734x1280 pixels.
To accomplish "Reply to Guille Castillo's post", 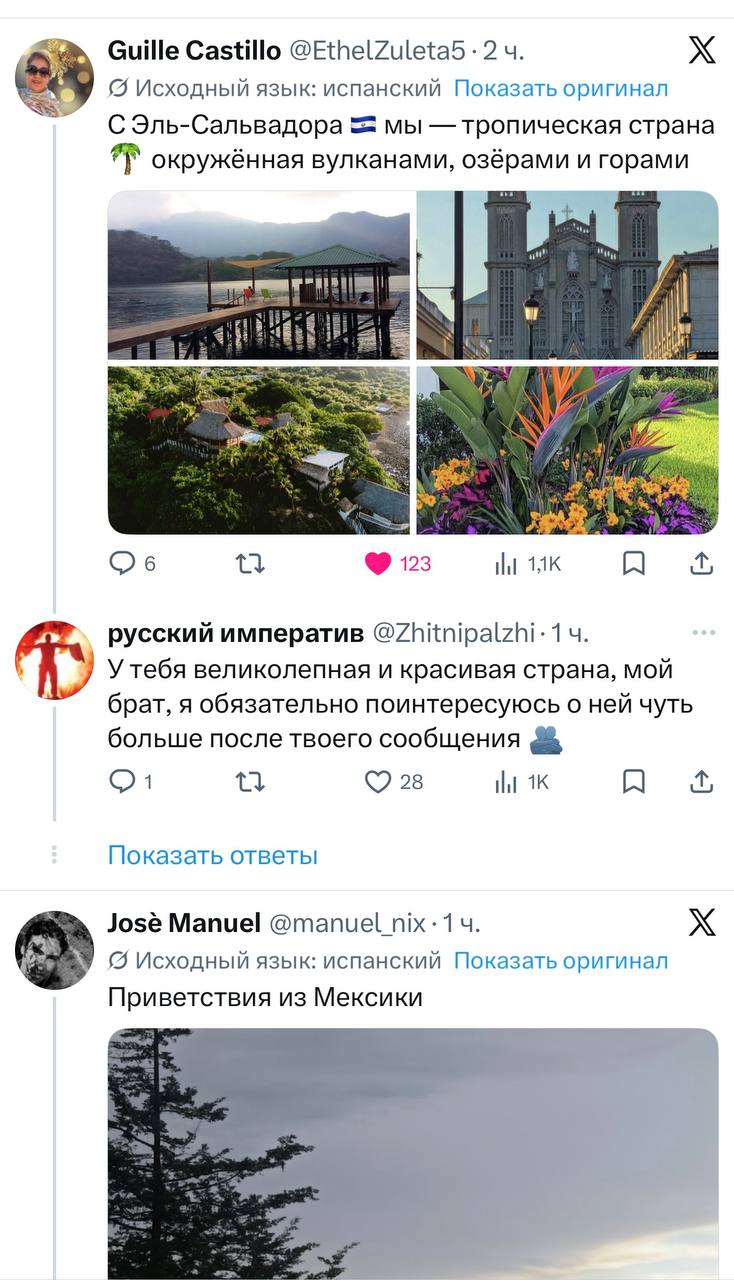I will 122,564.
